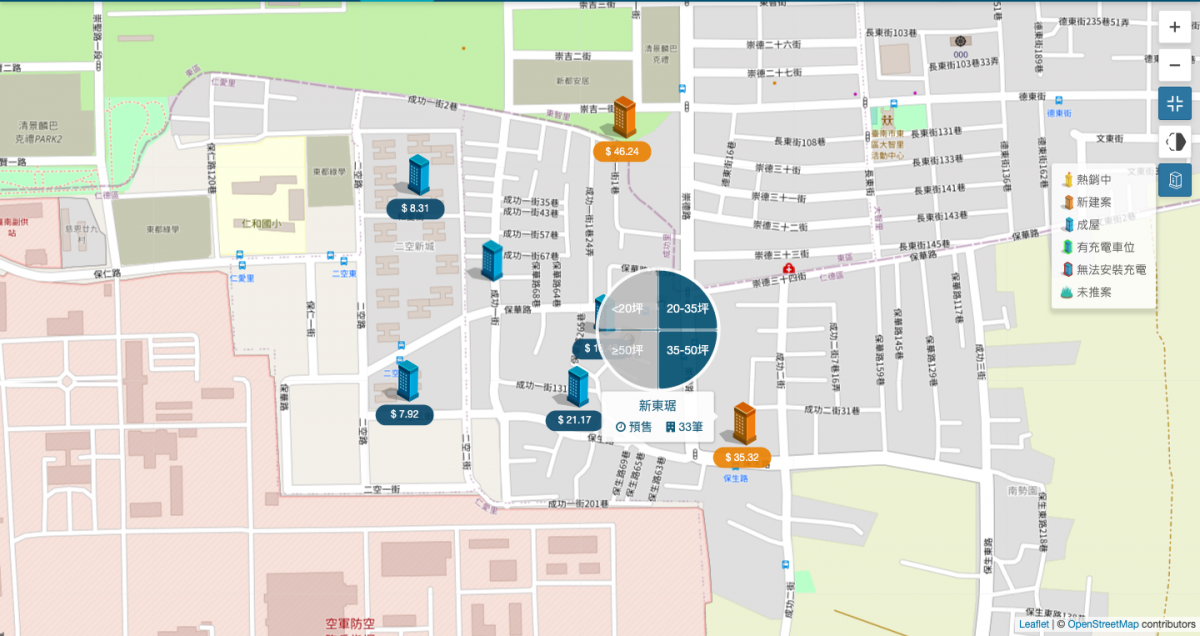The image size is (1200, 636).
Task: Select the 35-50坪 pie segment
Action: pos(687,350)
